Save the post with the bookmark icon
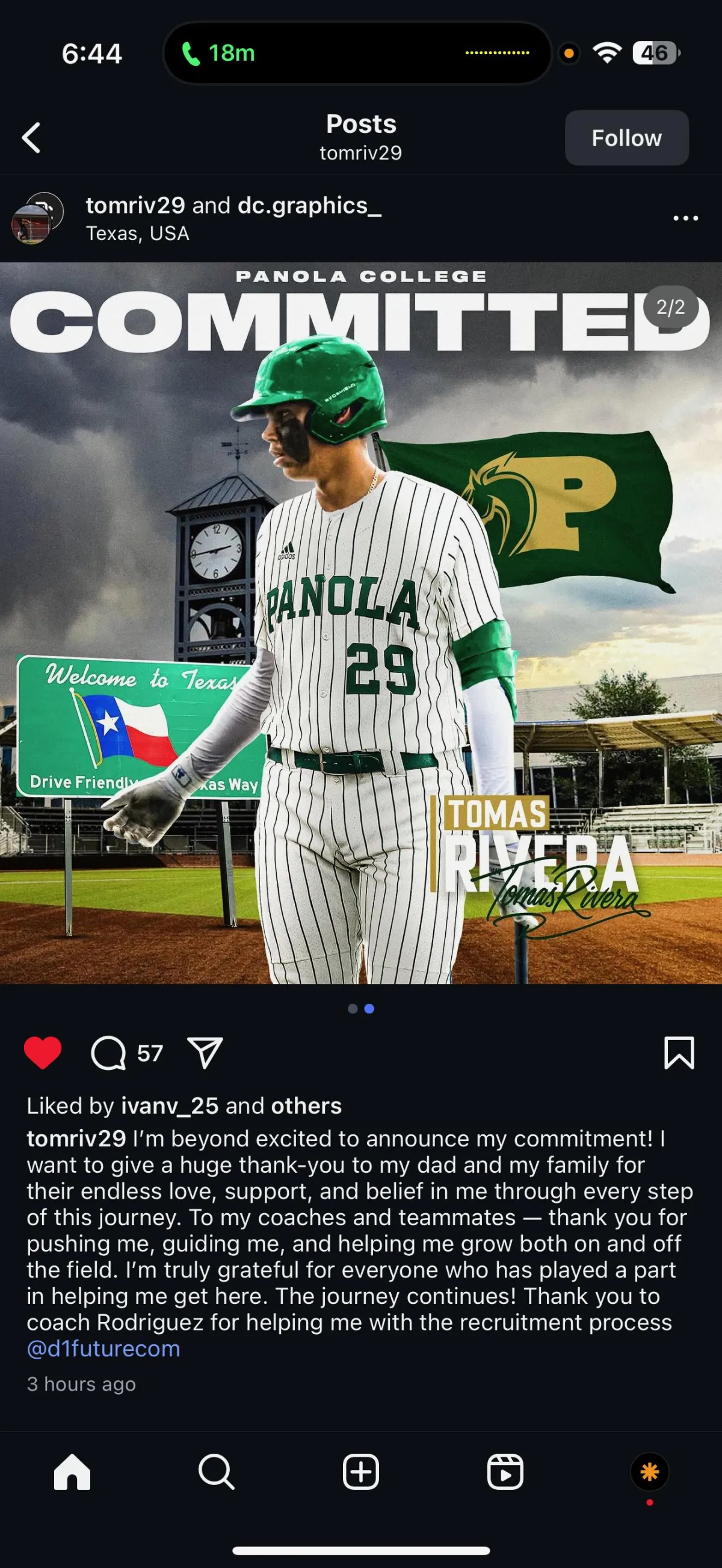This screenshot has width=722, height=1568. click(x=679, y=1053)
